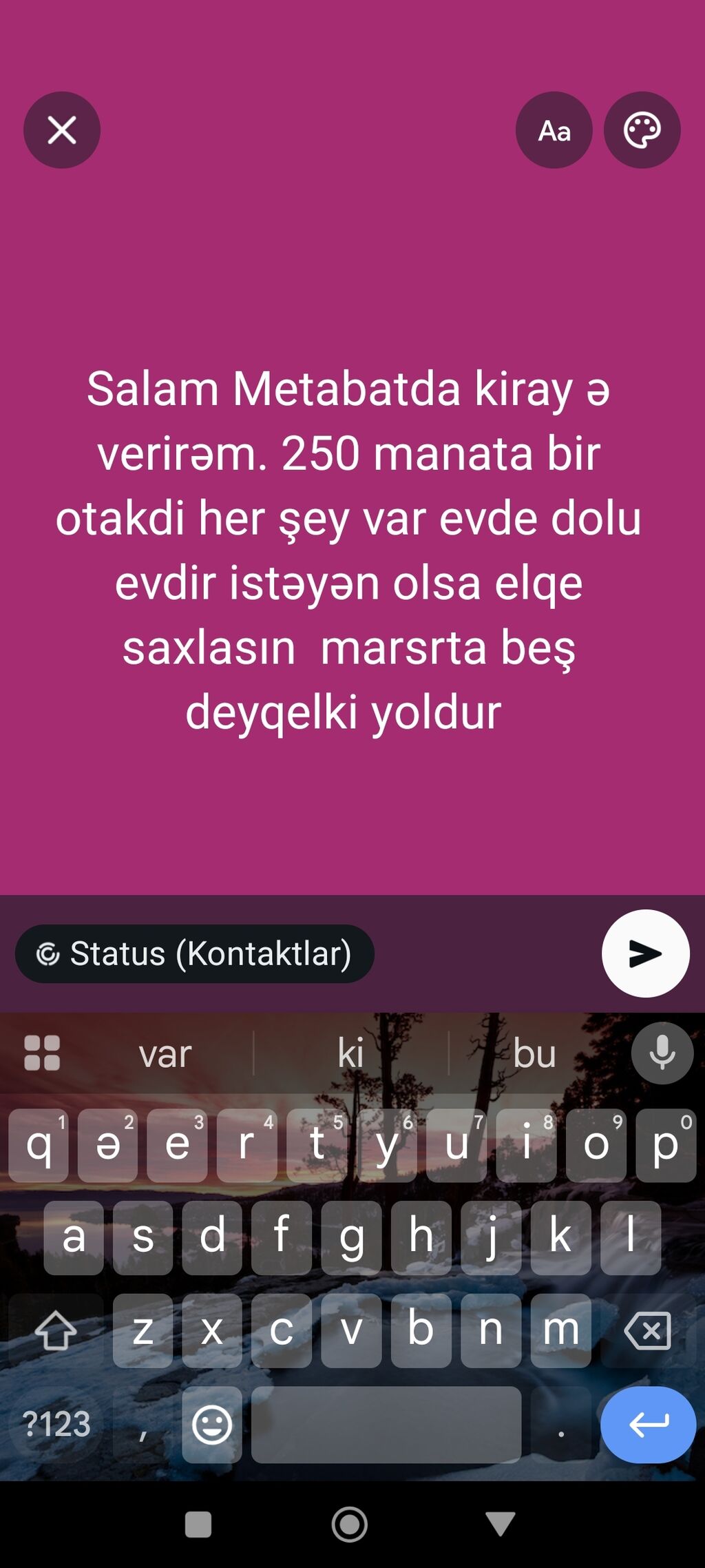Change background color with palette icon
The image size is (705, 1568).
(x=642, y=130)
